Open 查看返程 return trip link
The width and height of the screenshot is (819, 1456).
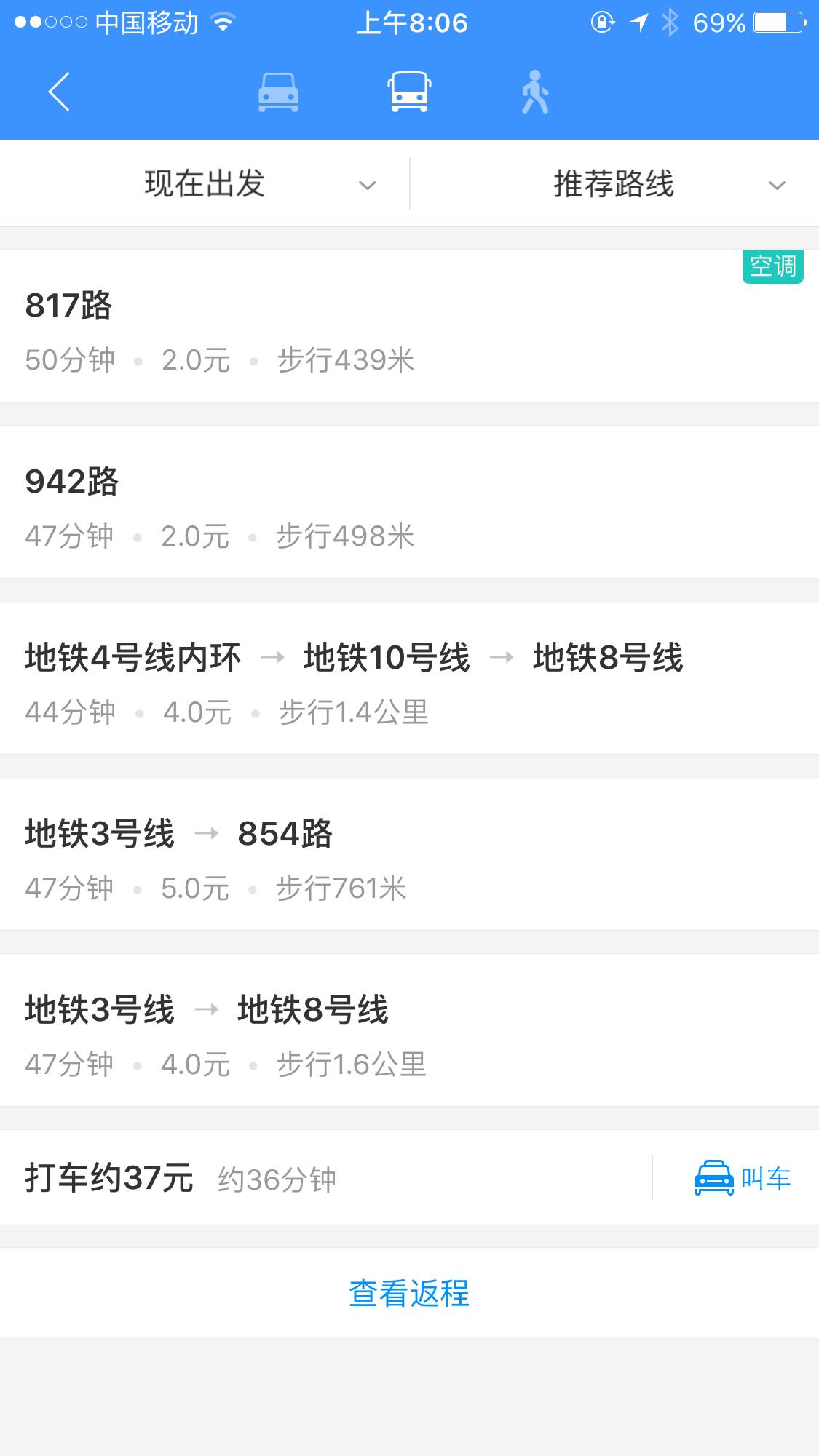tap(409, 1293)
